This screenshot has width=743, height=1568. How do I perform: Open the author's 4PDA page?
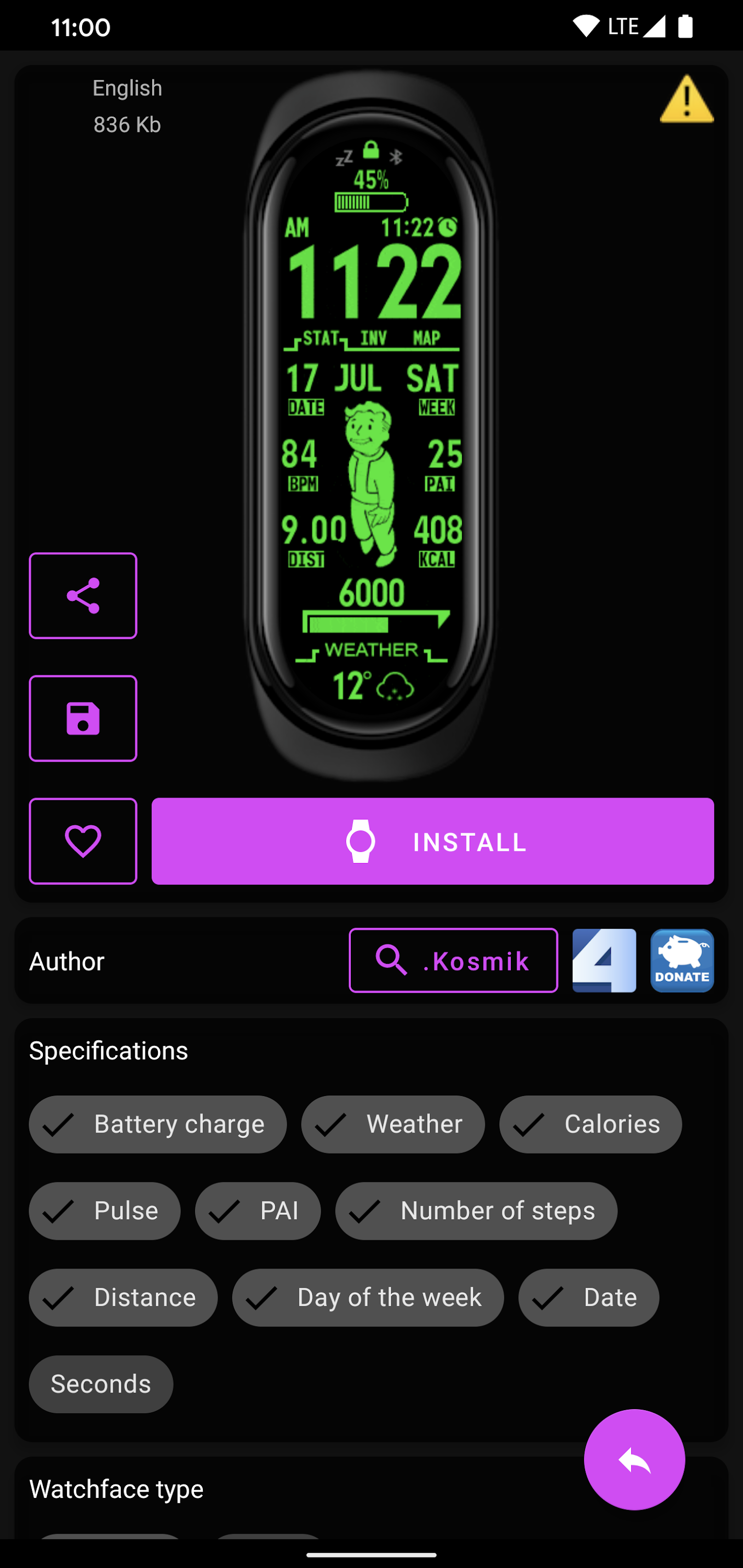point(604,961)
